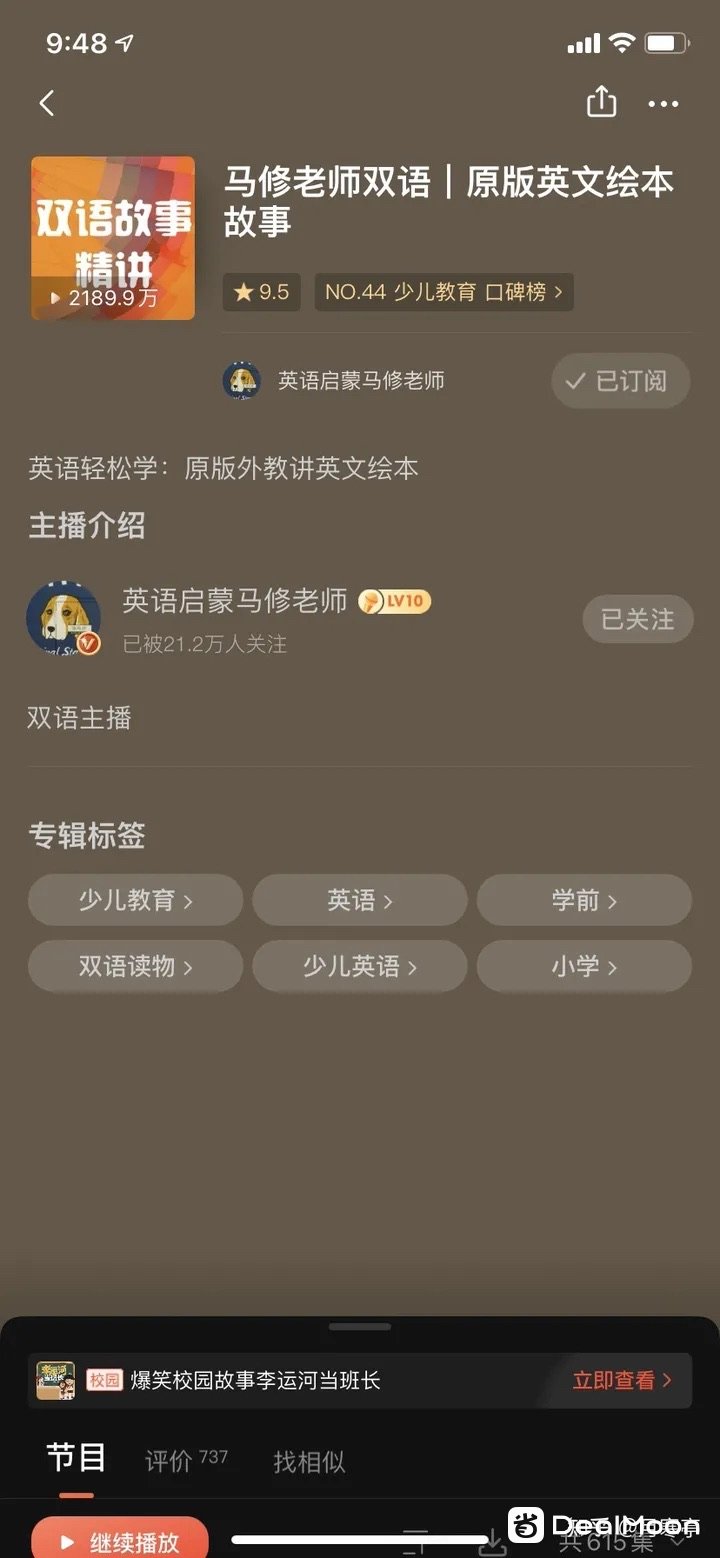Viewport: 720px width, 1558px height.
Task: Switch to the 节目 tab
Action: click(76, 1458)
